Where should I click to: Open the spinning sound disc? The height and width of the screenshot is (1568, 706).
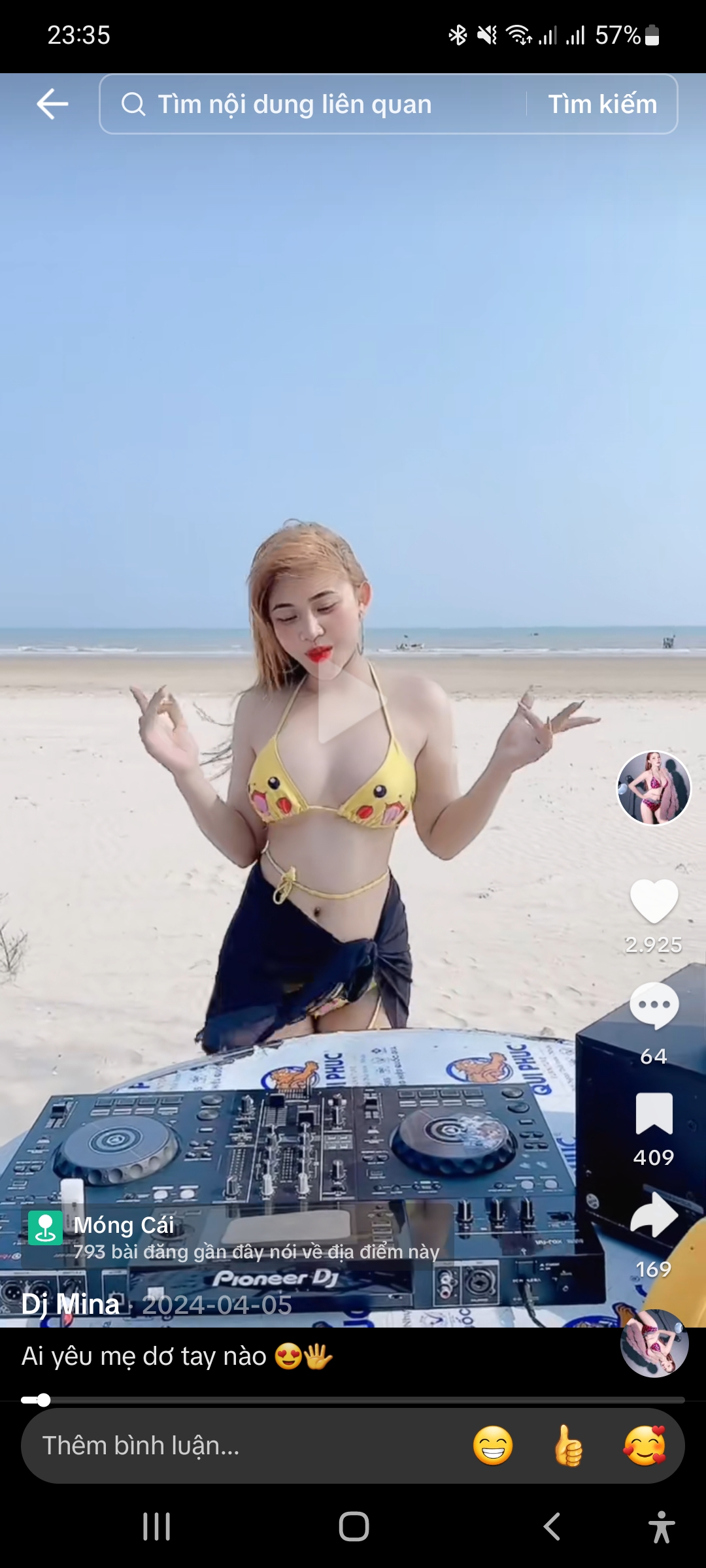tap(654, 1345)
